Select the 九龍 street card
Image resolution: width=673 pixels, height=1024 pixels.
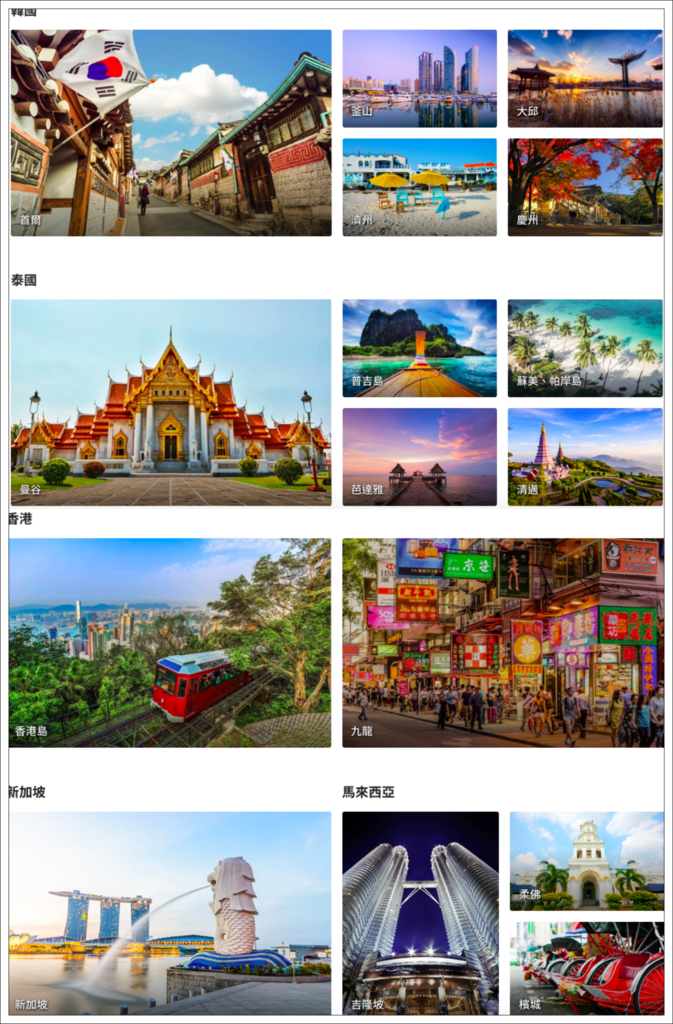pos(502,643)
